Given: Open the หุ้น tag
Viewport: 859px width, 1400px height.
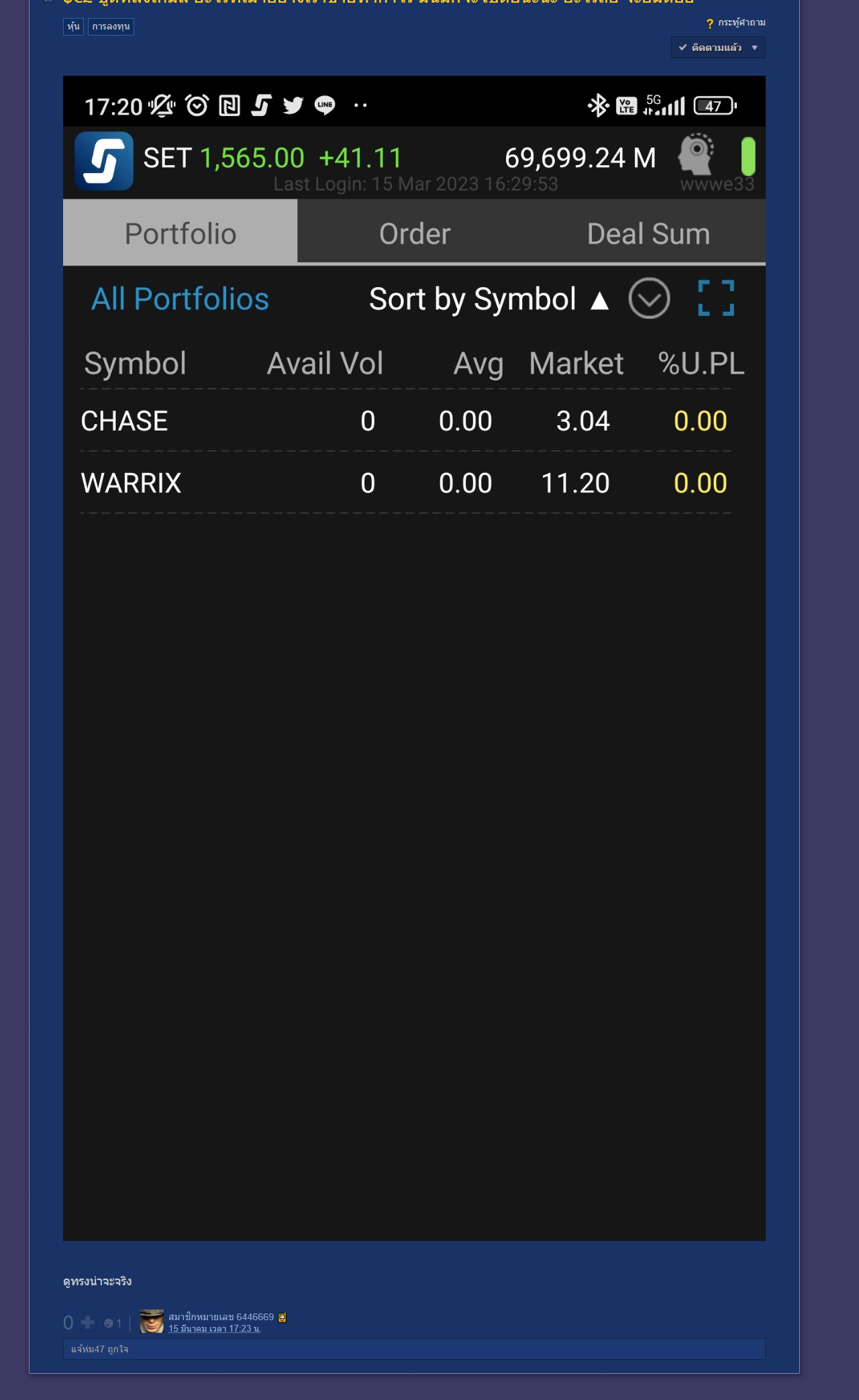Looking at the screenshot, I should click(x=73, y=27).
